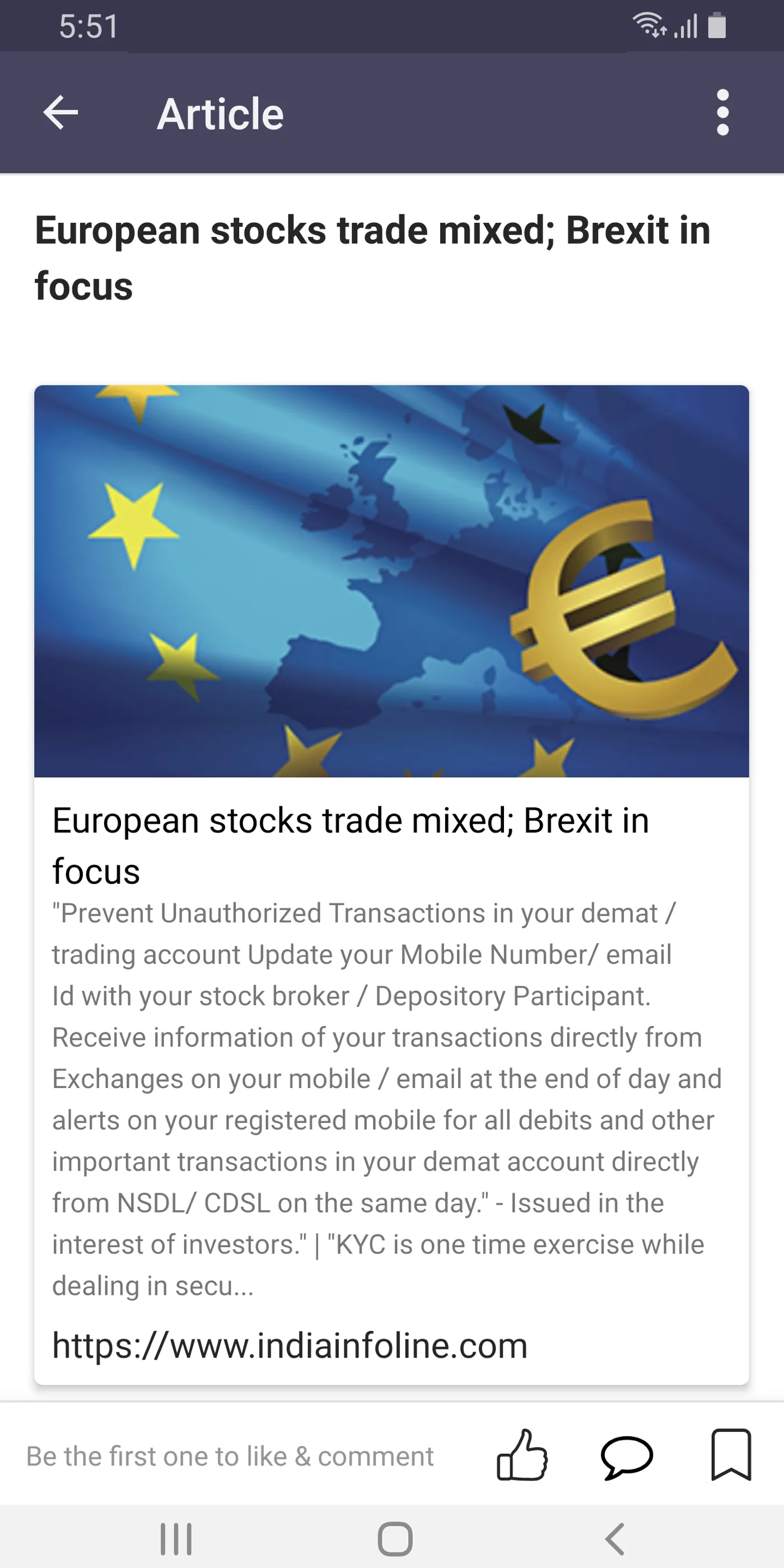Like the article with thumbs up icon
The image size is (784, 1568).
click(x=522, y=1455)
